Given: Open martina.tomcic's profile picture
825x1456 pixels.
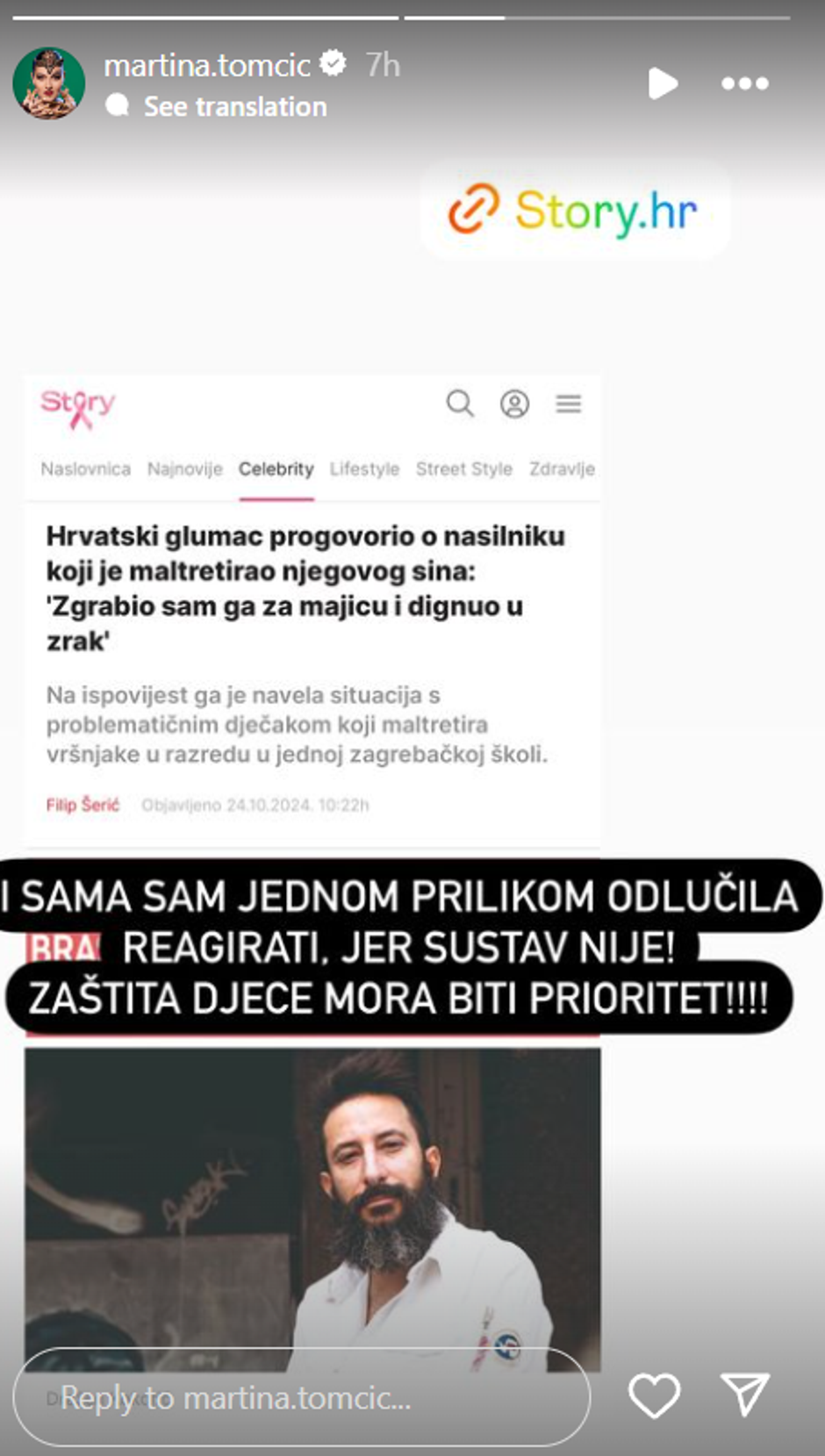Looking at the screenshot, I should point(49,83).
